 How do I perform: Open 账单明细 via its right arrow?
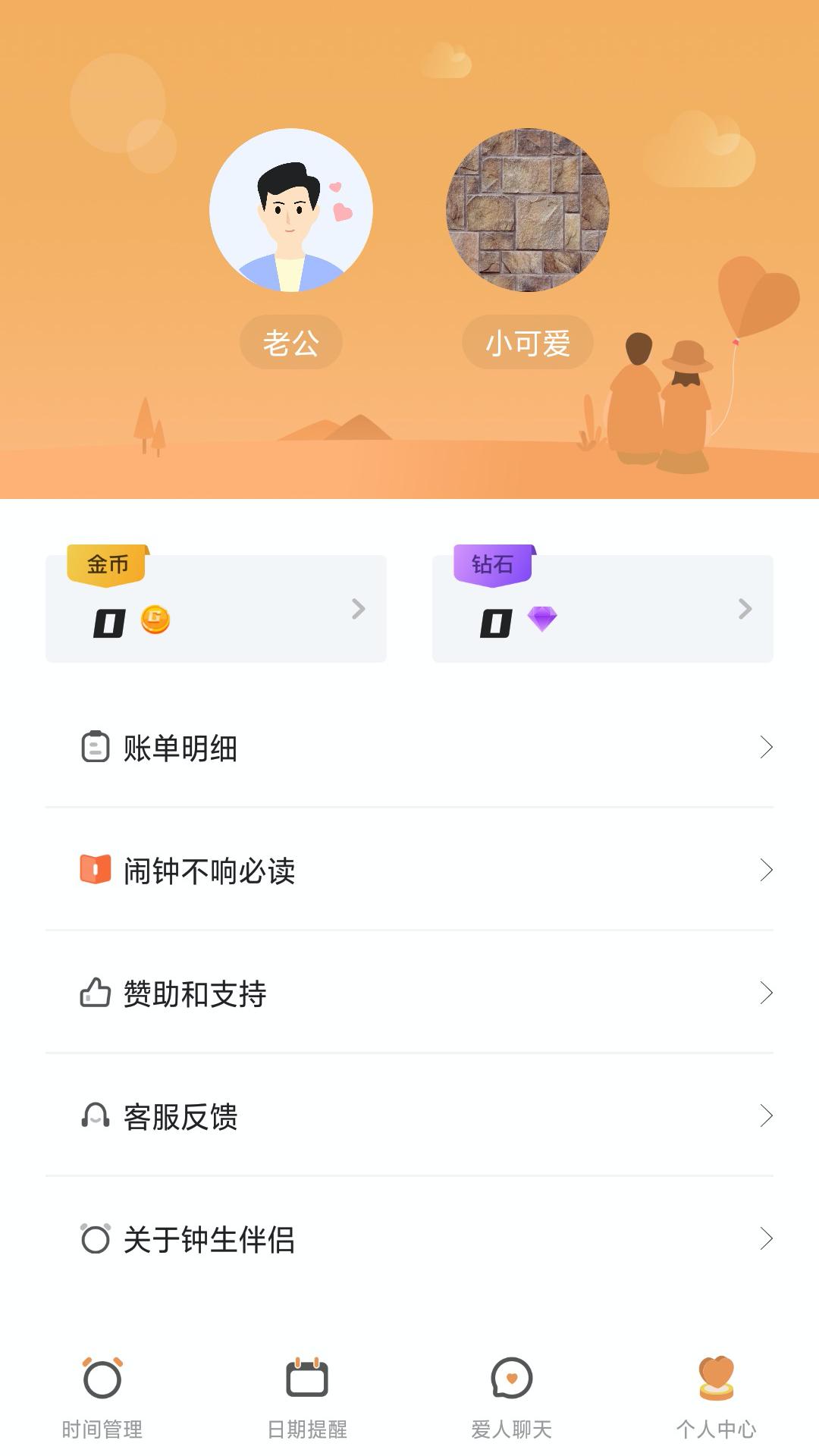point(767,749)
